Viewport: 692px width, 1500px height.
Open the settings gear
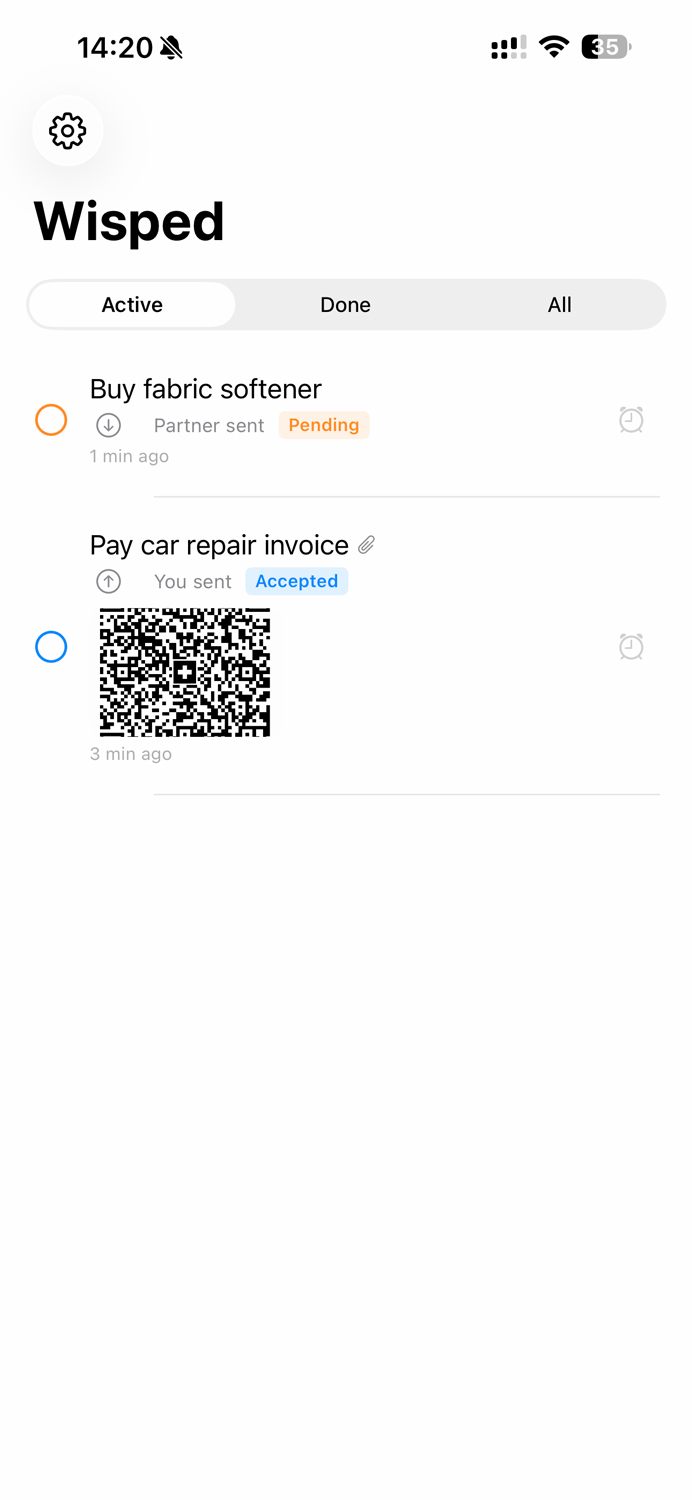tap(68, 131)
